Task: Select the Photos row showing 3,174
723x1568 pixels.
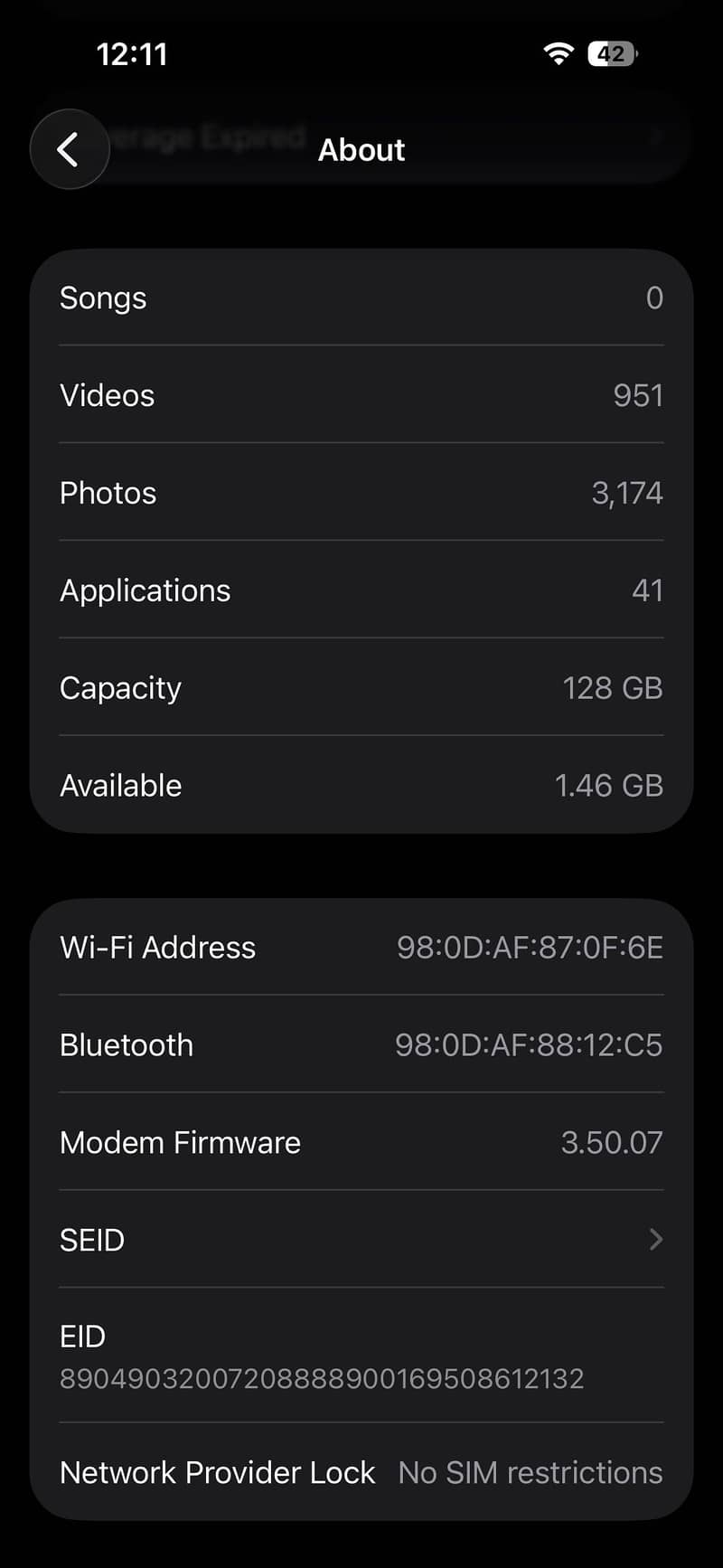Action: point(361,493)
